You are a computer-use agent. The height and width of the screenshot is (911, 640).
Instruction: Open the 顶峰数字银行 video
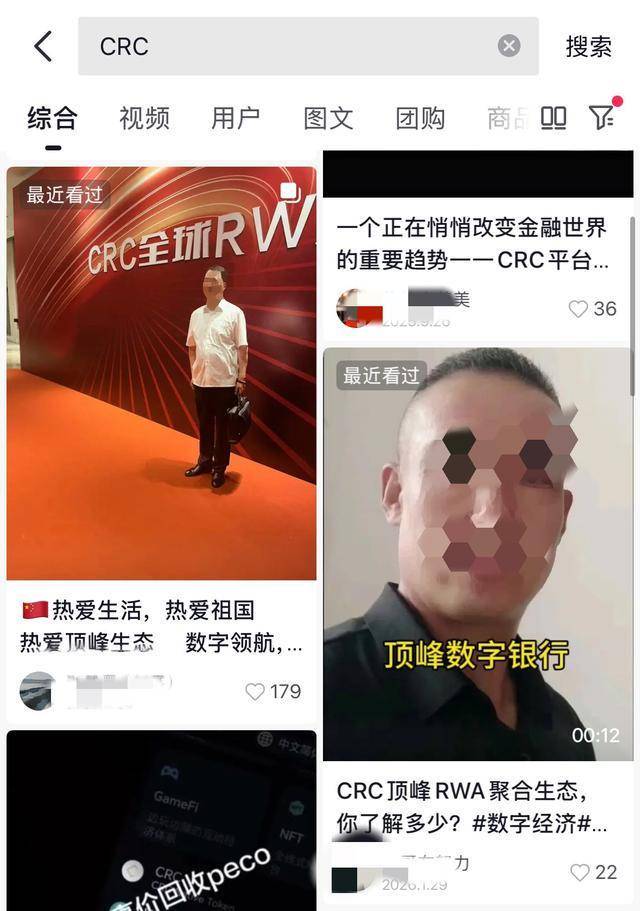[477, 553]
